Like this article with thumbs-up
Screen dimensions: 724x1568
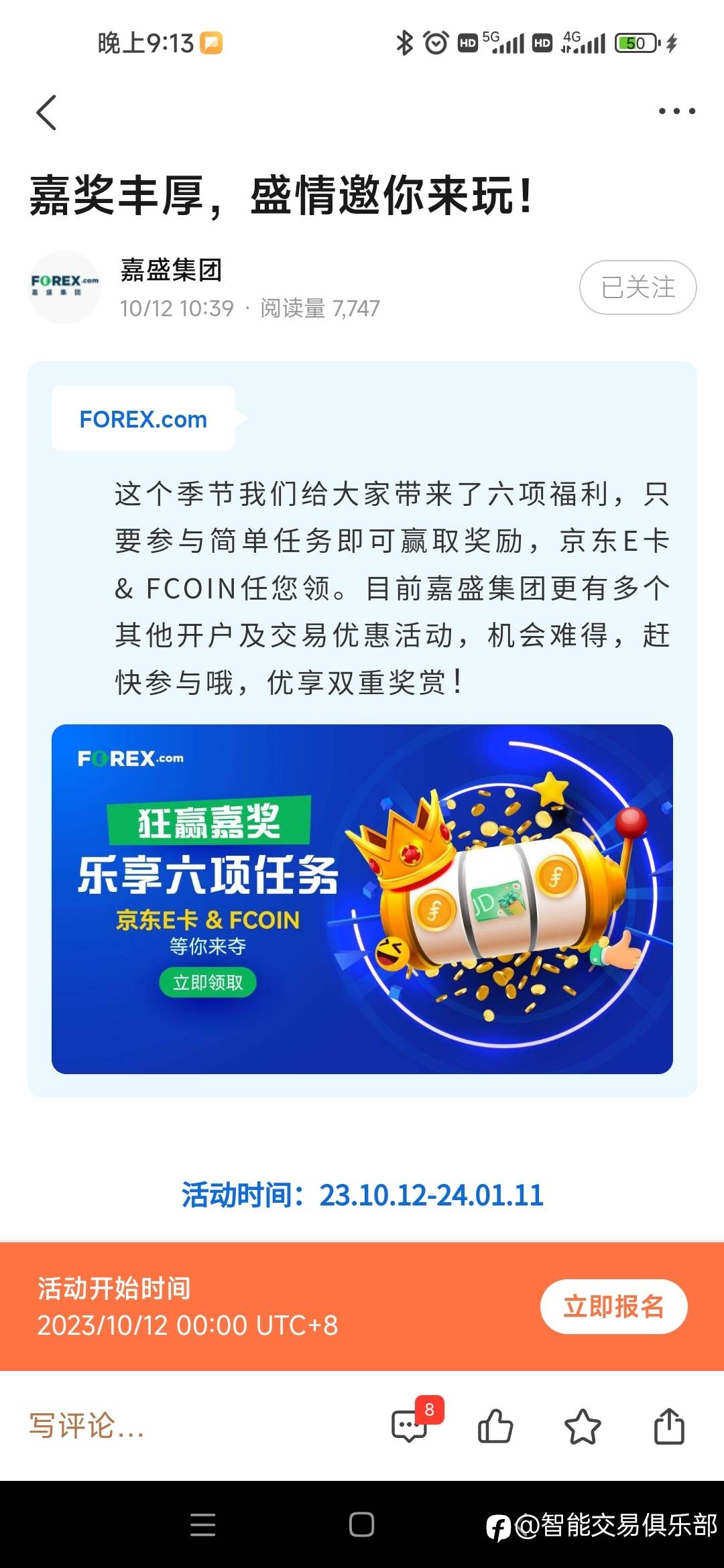(495, 1425)
